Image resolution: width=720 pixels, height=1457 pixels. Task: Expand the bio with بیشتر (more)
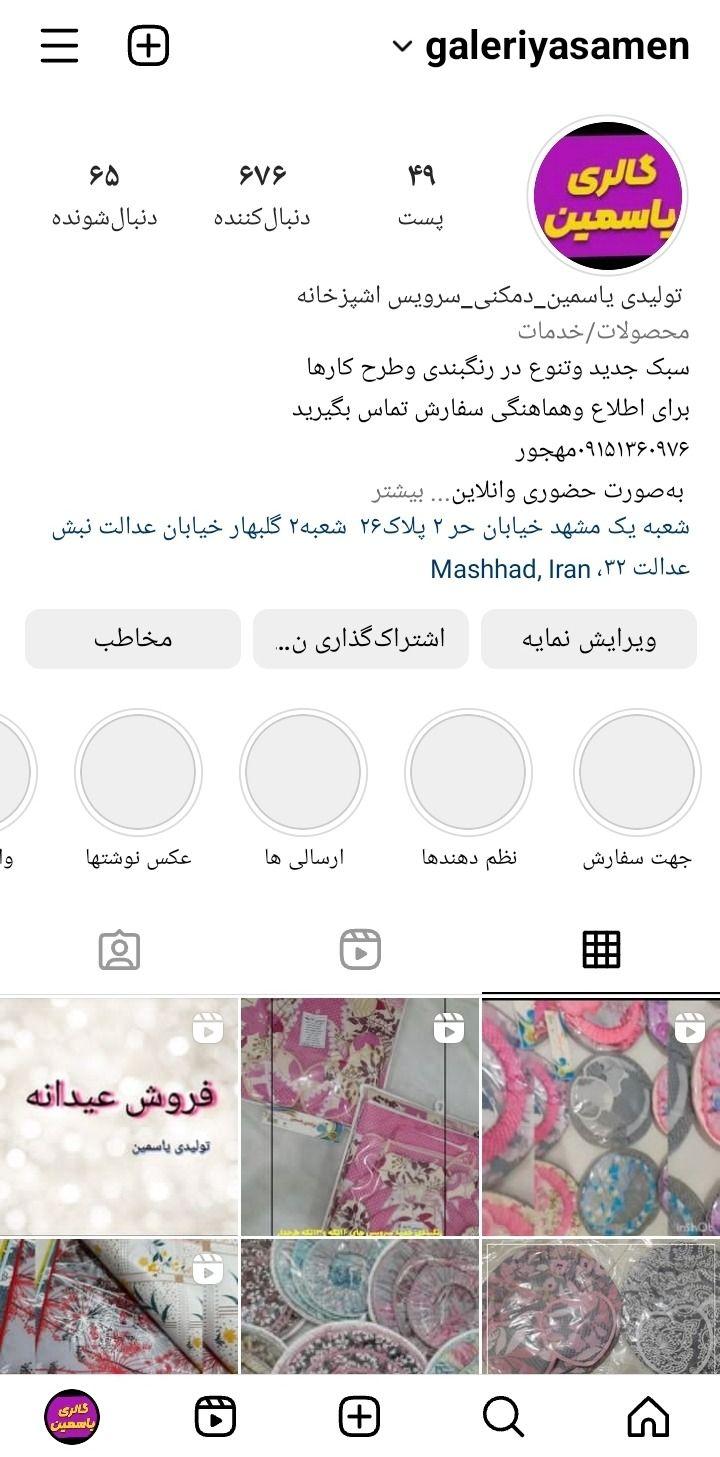click(399, 492)
